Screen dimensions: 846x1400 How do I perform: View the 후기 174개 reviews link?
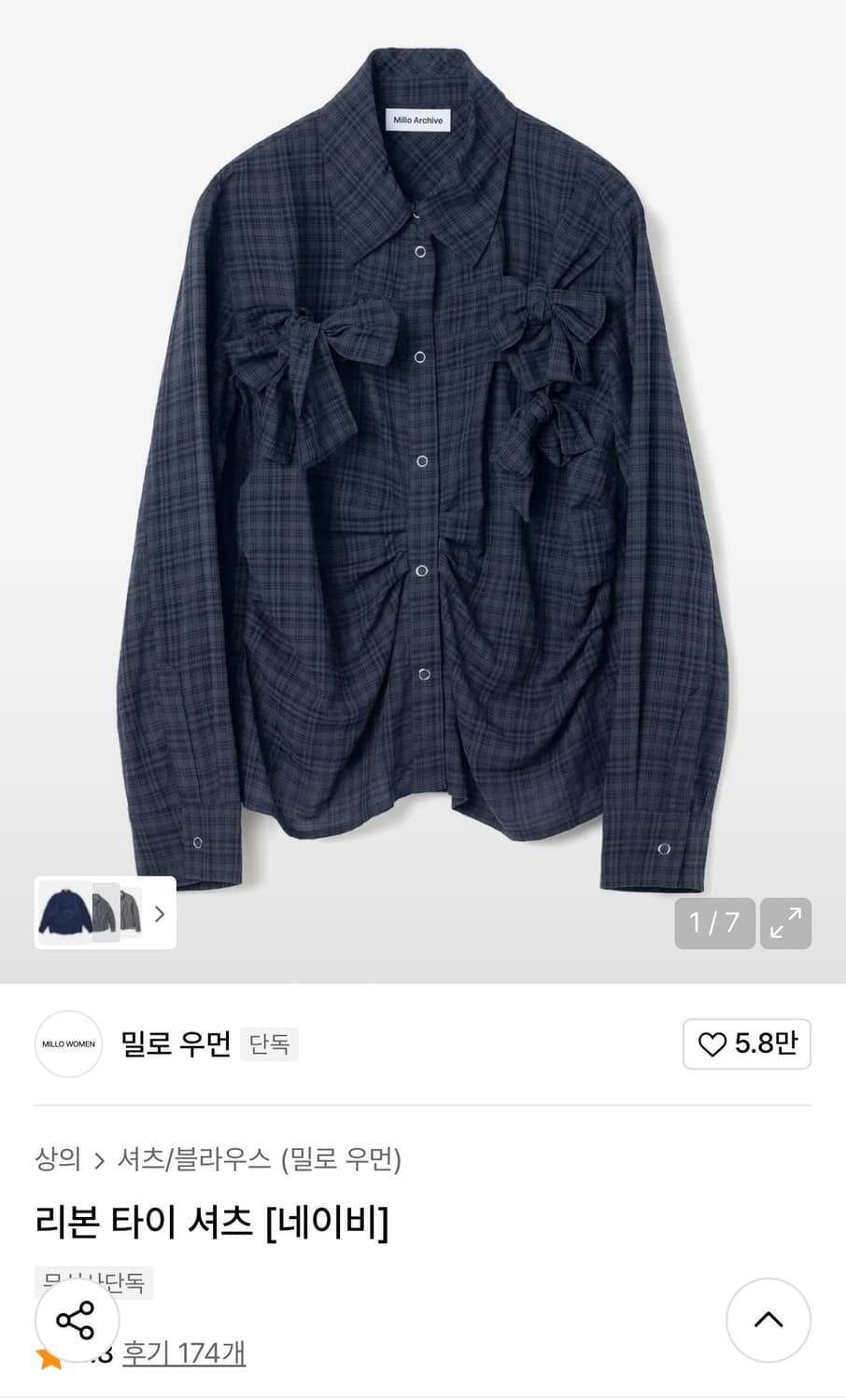(184, 1353)
